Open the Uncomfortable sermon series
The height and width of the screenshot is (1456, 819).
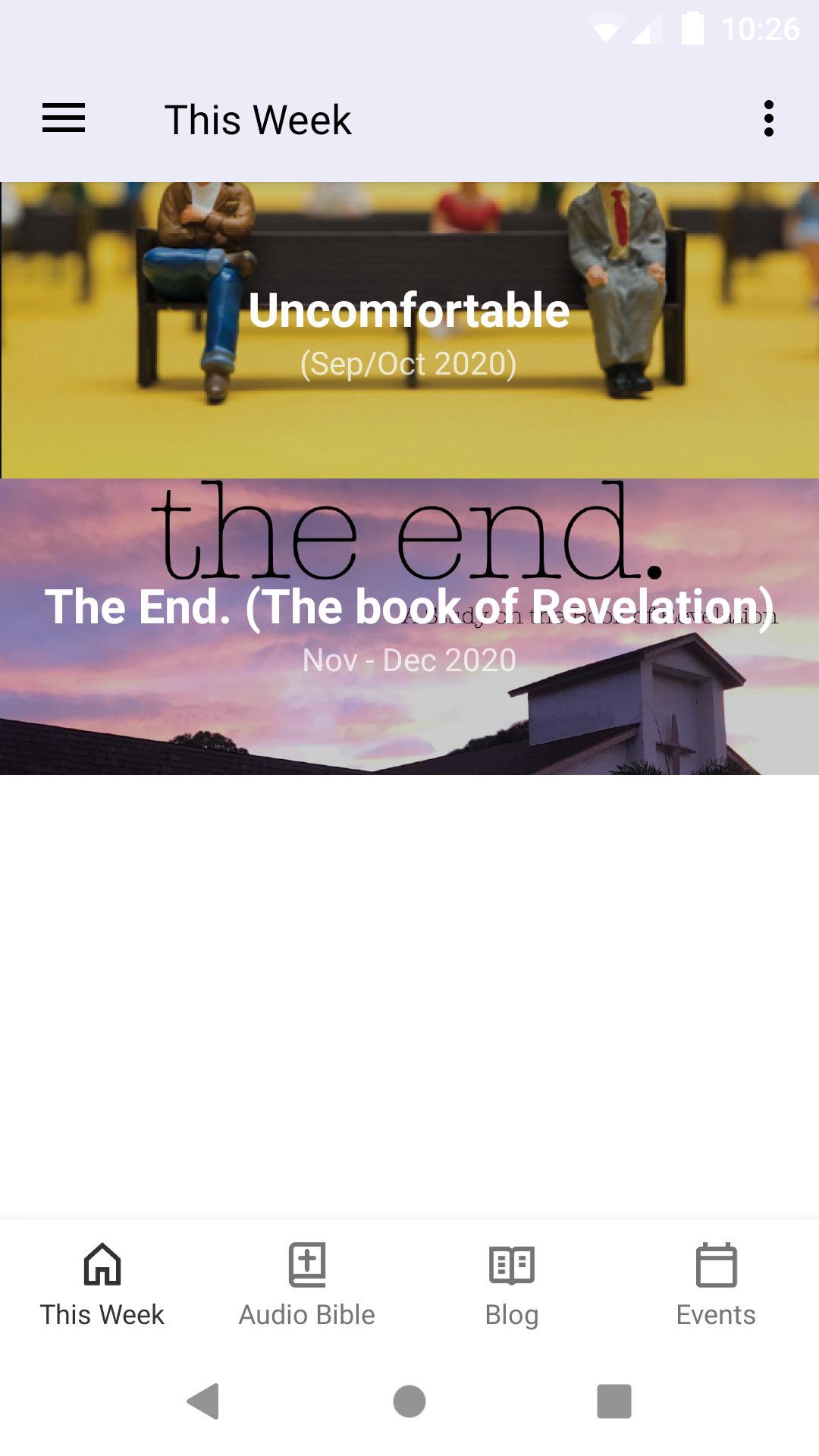(409, 330)
